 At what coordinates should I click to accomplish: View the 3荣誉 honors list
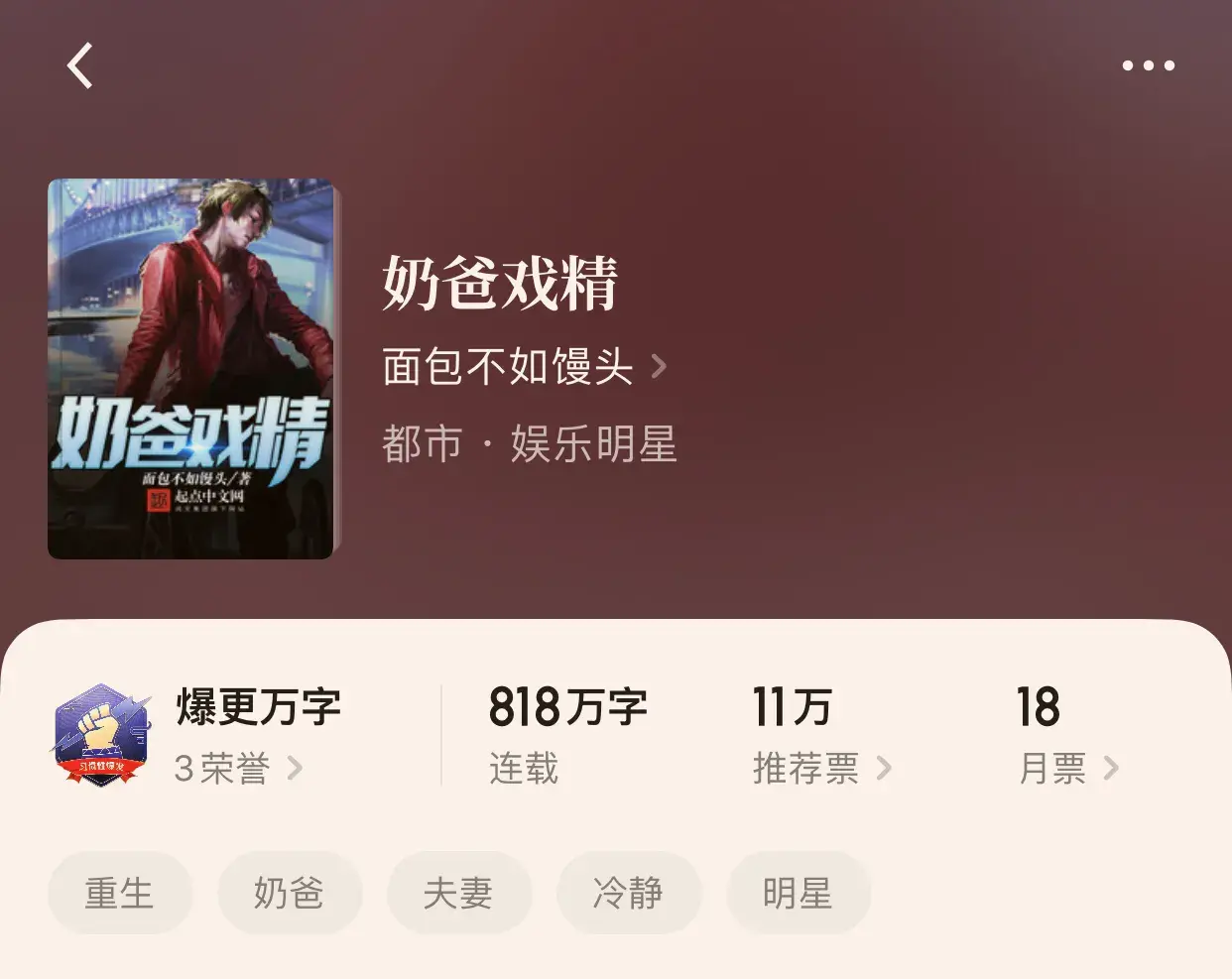[238, 768]
